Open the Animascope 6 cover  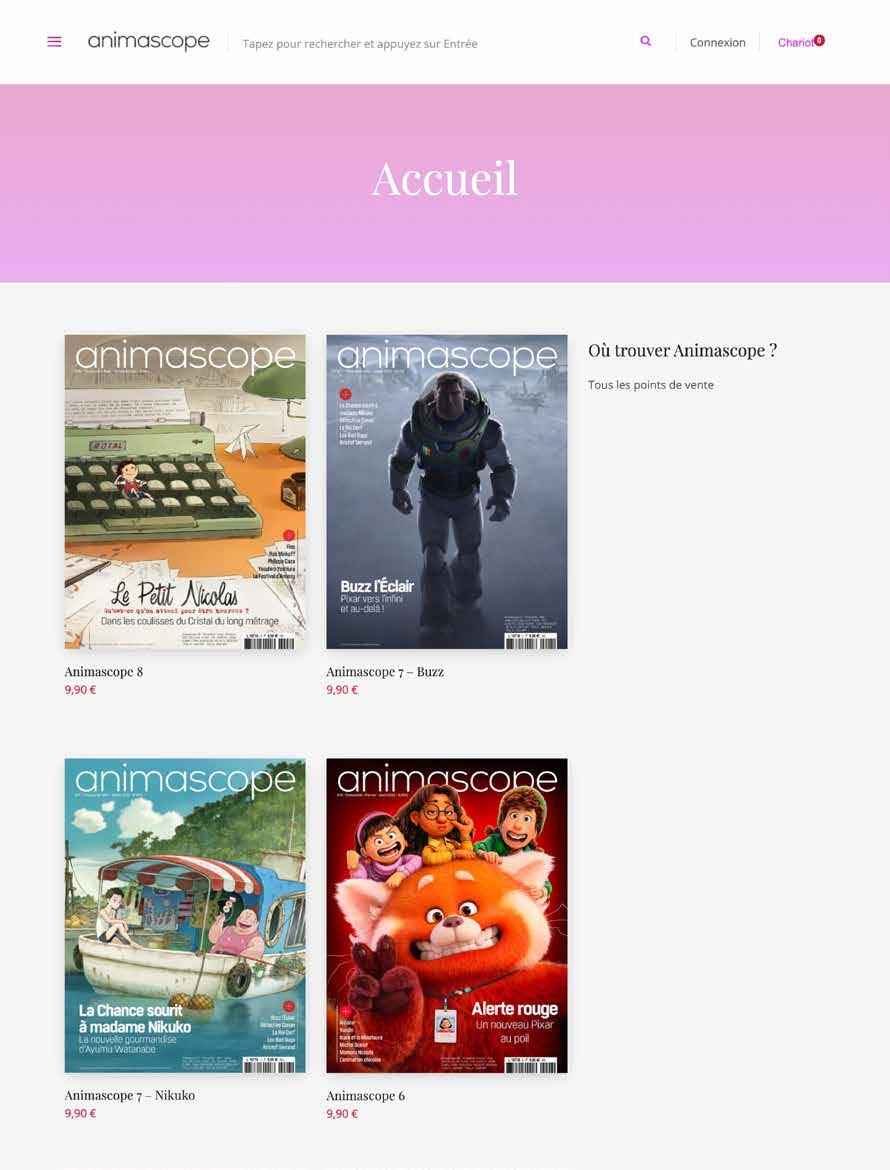tap(447, 915)
